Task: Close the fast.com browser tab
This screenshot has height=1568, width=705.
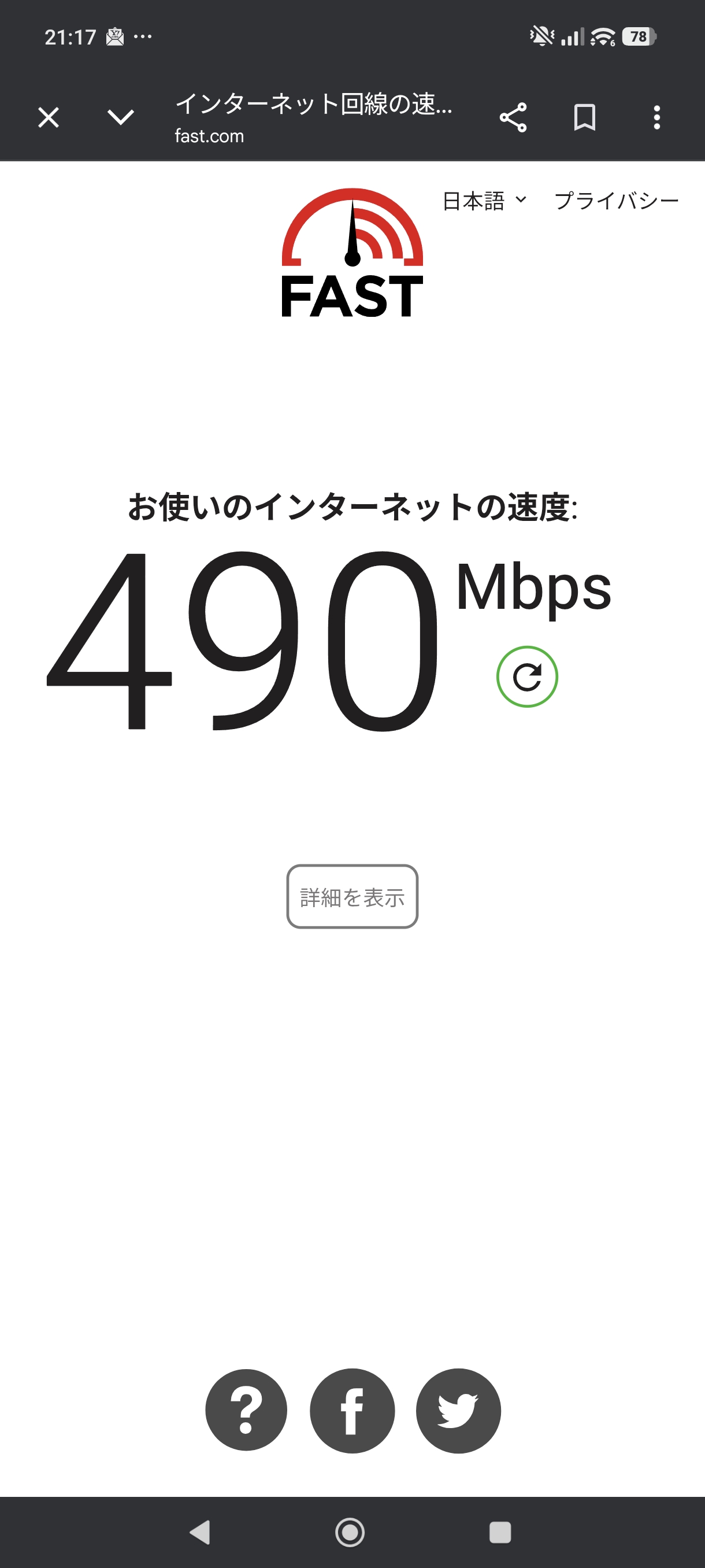Action: tap(49, 117)
